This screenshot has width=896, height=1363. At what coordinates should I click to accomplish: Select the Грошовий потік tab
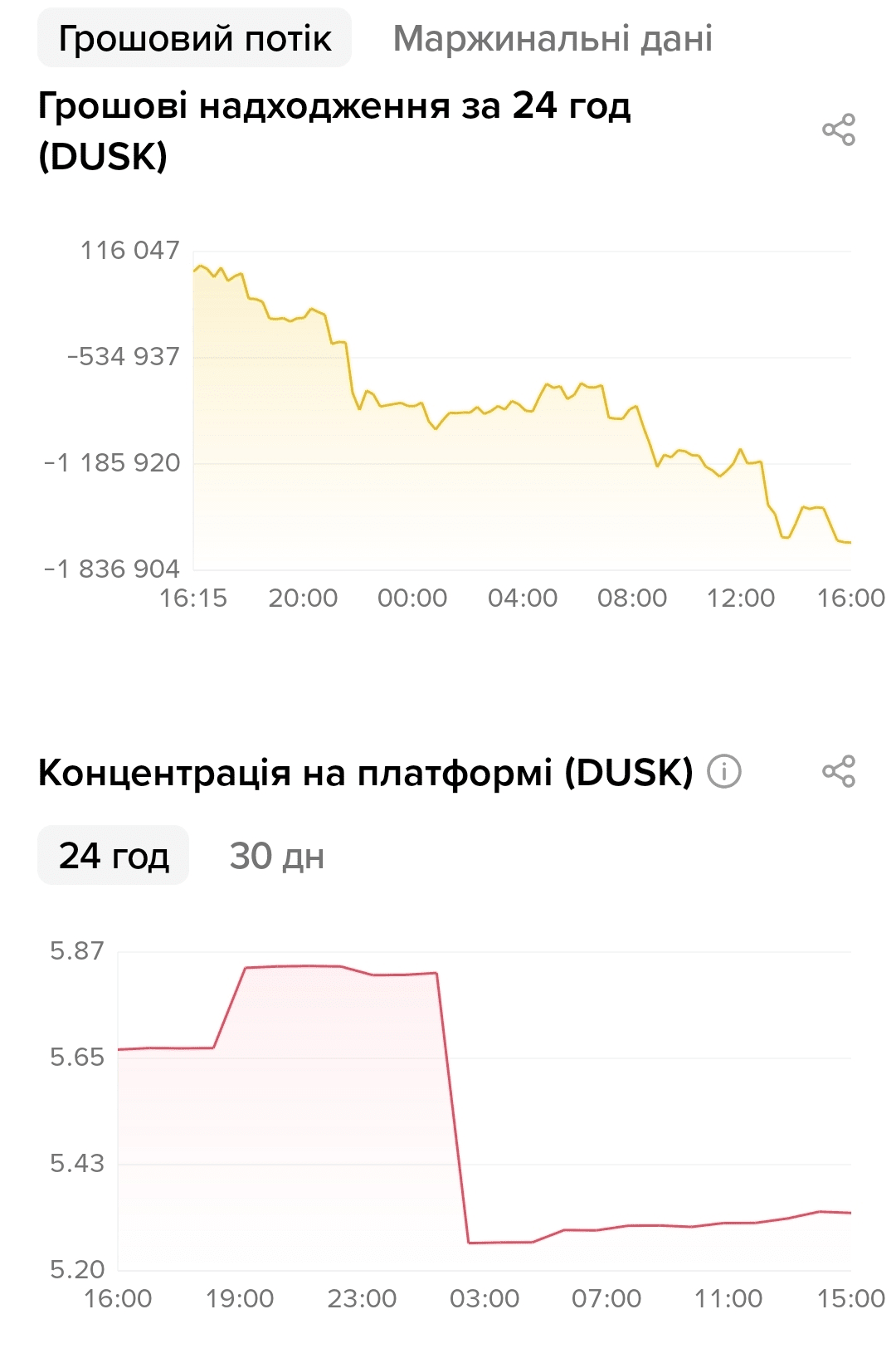click(195, 38)
